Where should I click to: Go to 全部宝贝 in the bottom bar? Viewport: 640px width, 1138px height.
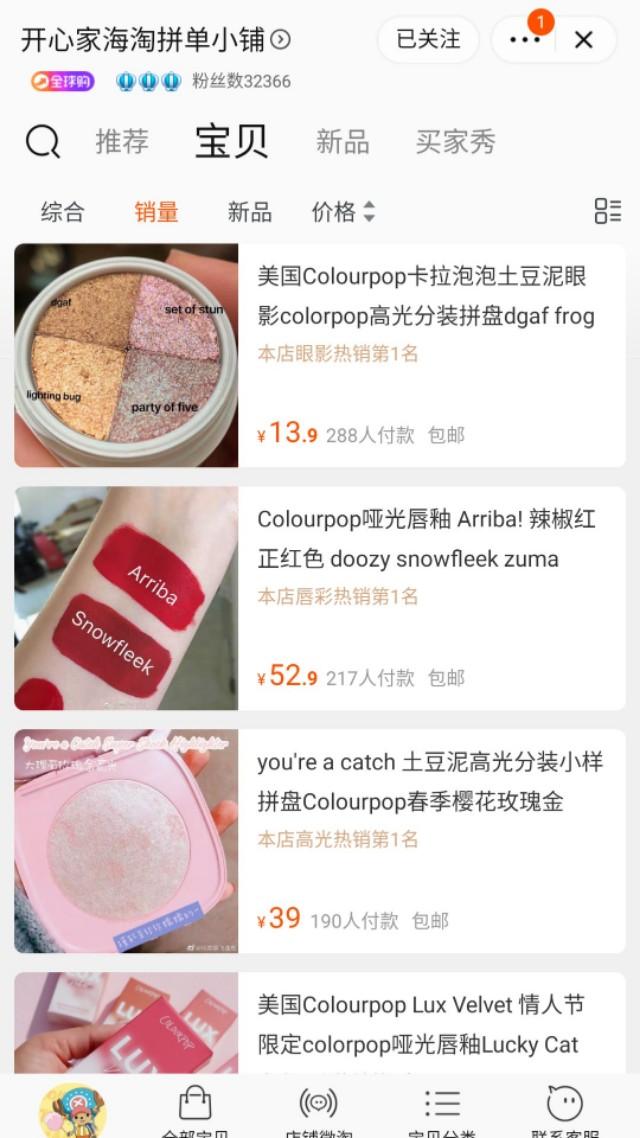(x=195, y=1108)
